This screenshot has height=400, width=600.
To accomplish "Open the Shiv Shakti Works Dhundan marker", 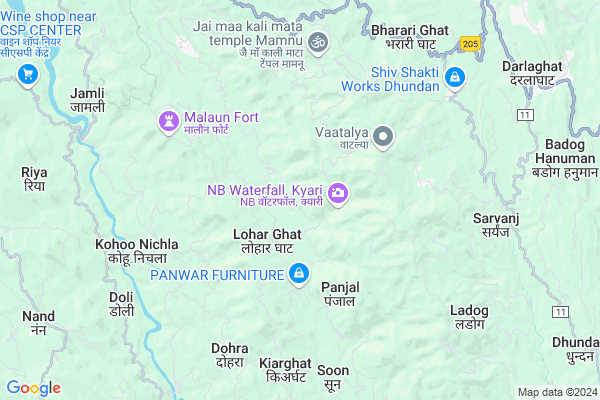I will [455, 77].
